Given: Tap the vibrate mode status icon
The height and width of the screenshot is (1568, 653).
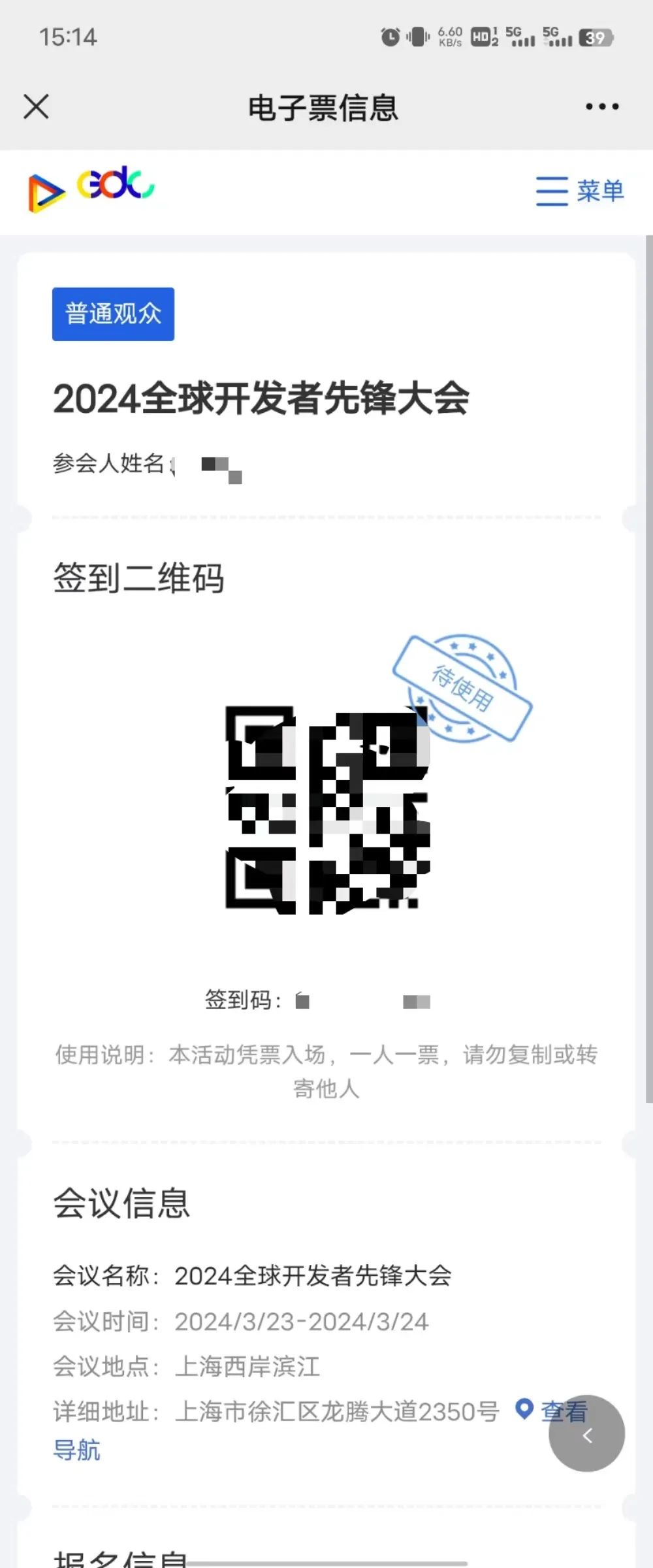Looking at the screenshot, I should 416,37.
